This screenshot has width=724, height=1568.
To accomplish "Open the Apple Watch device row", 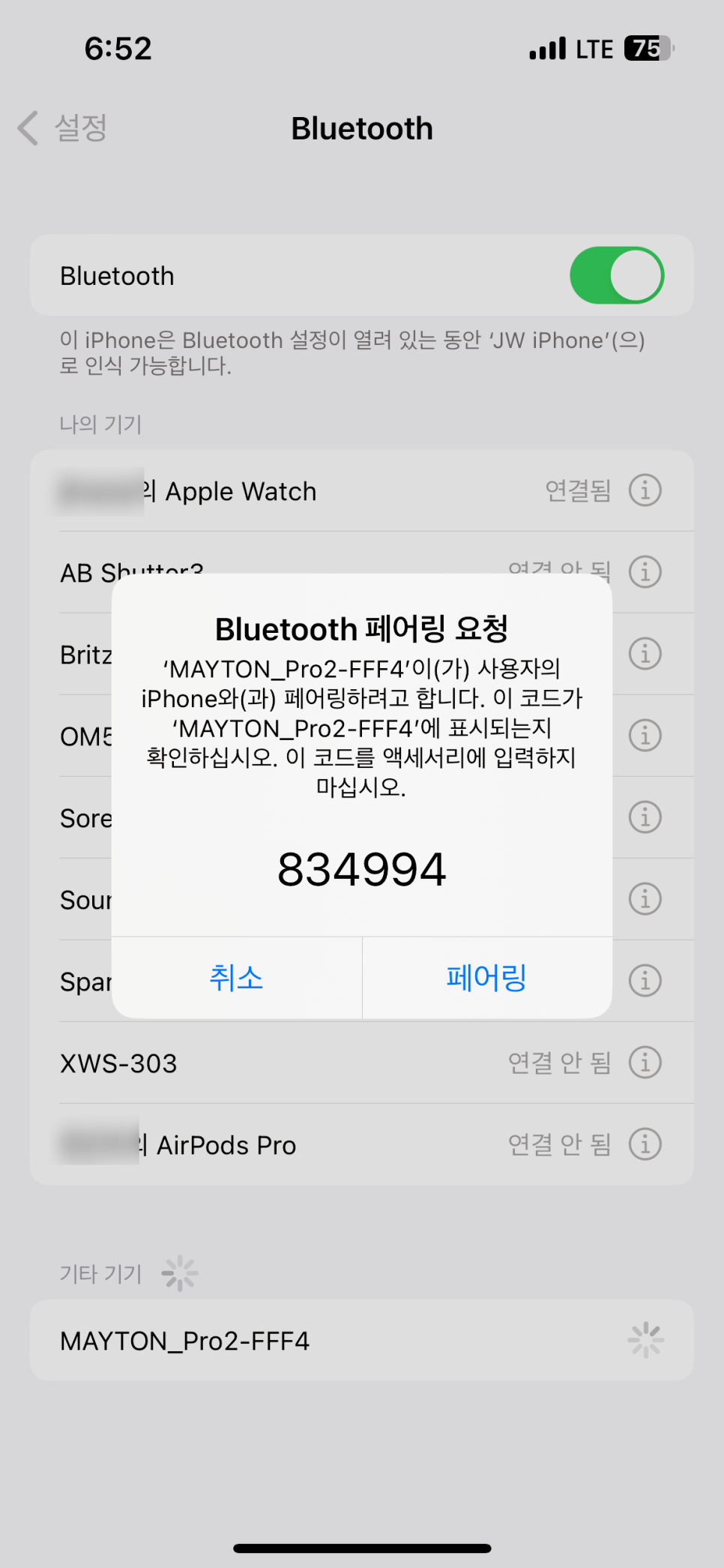I will pos(362,490).
